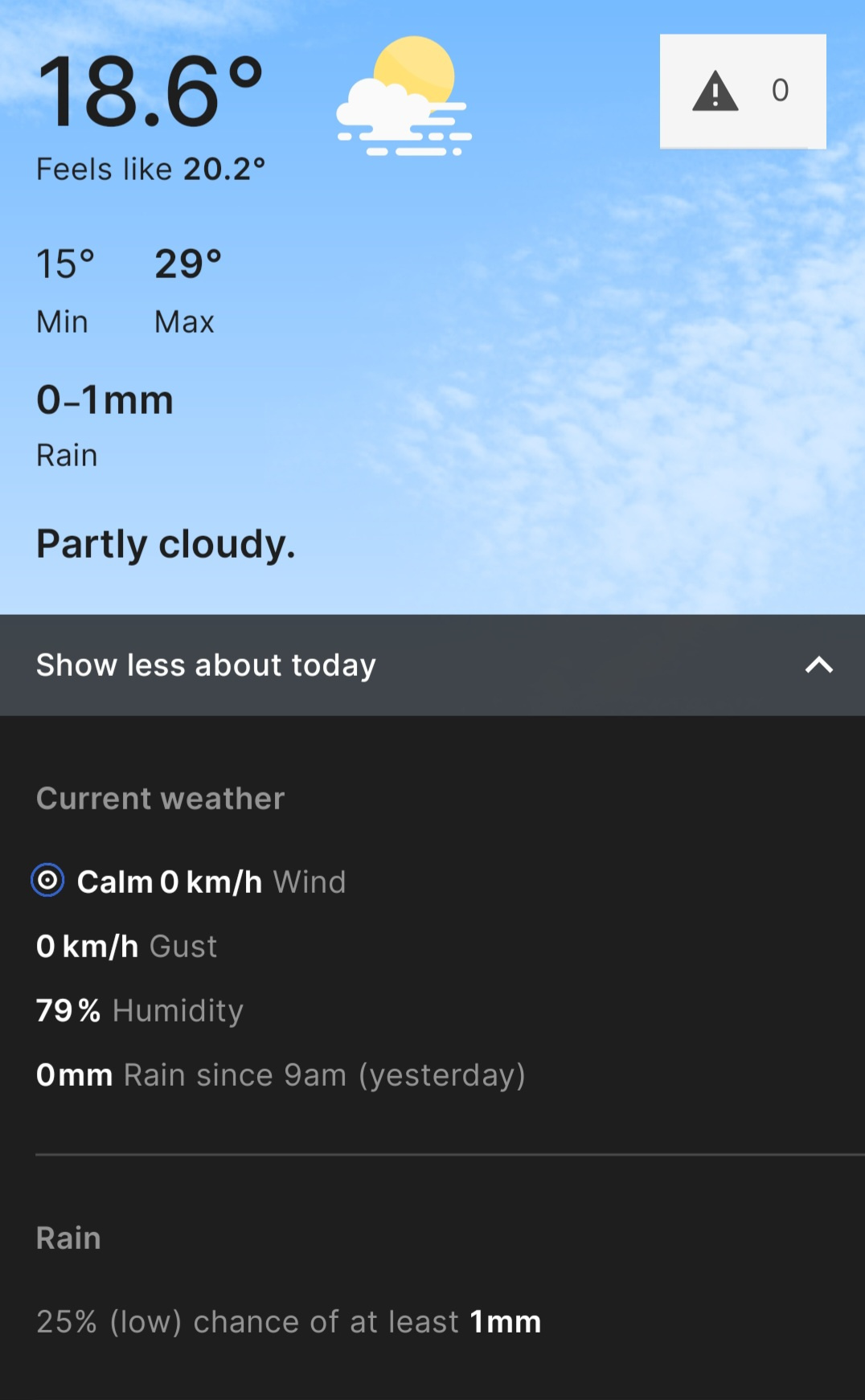Screen dimensions: 865x1400
Task: Click the Feels like 20.2° reading
Action: (x=150, y=168)
